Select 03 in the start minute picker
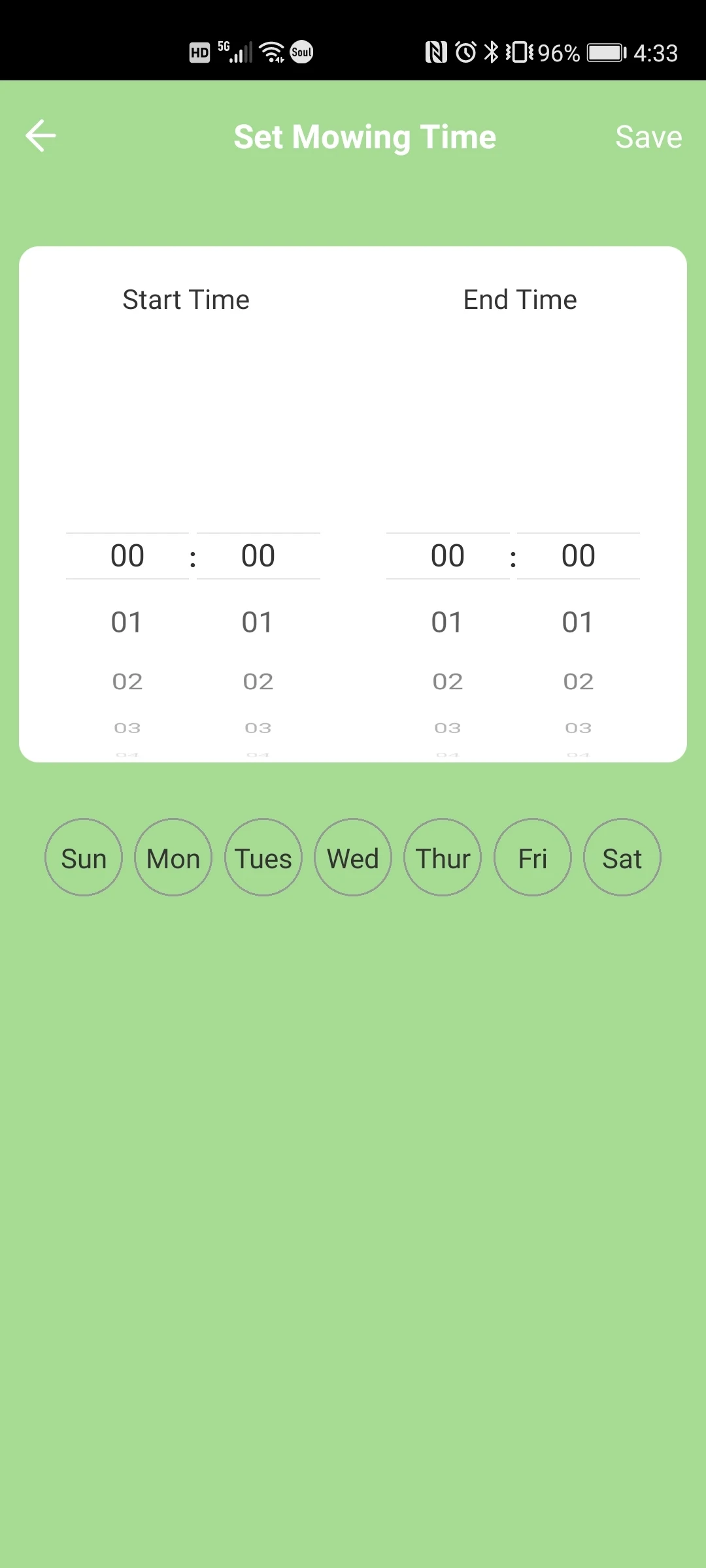The width and height of the screenshot is (706, 1568). pos(259,727)
